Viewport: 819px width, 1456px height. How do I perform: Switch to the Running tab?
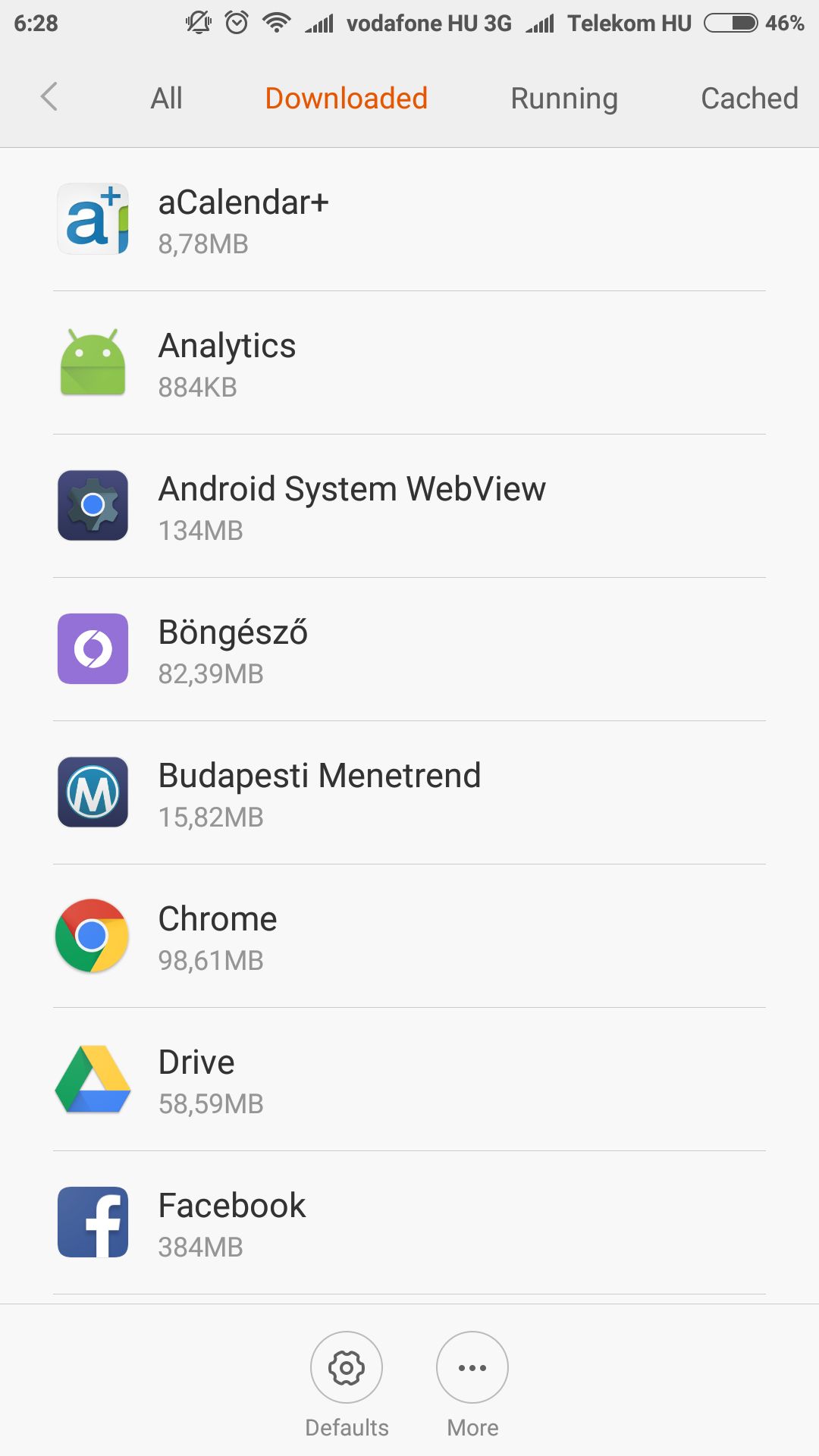point(564,98)
